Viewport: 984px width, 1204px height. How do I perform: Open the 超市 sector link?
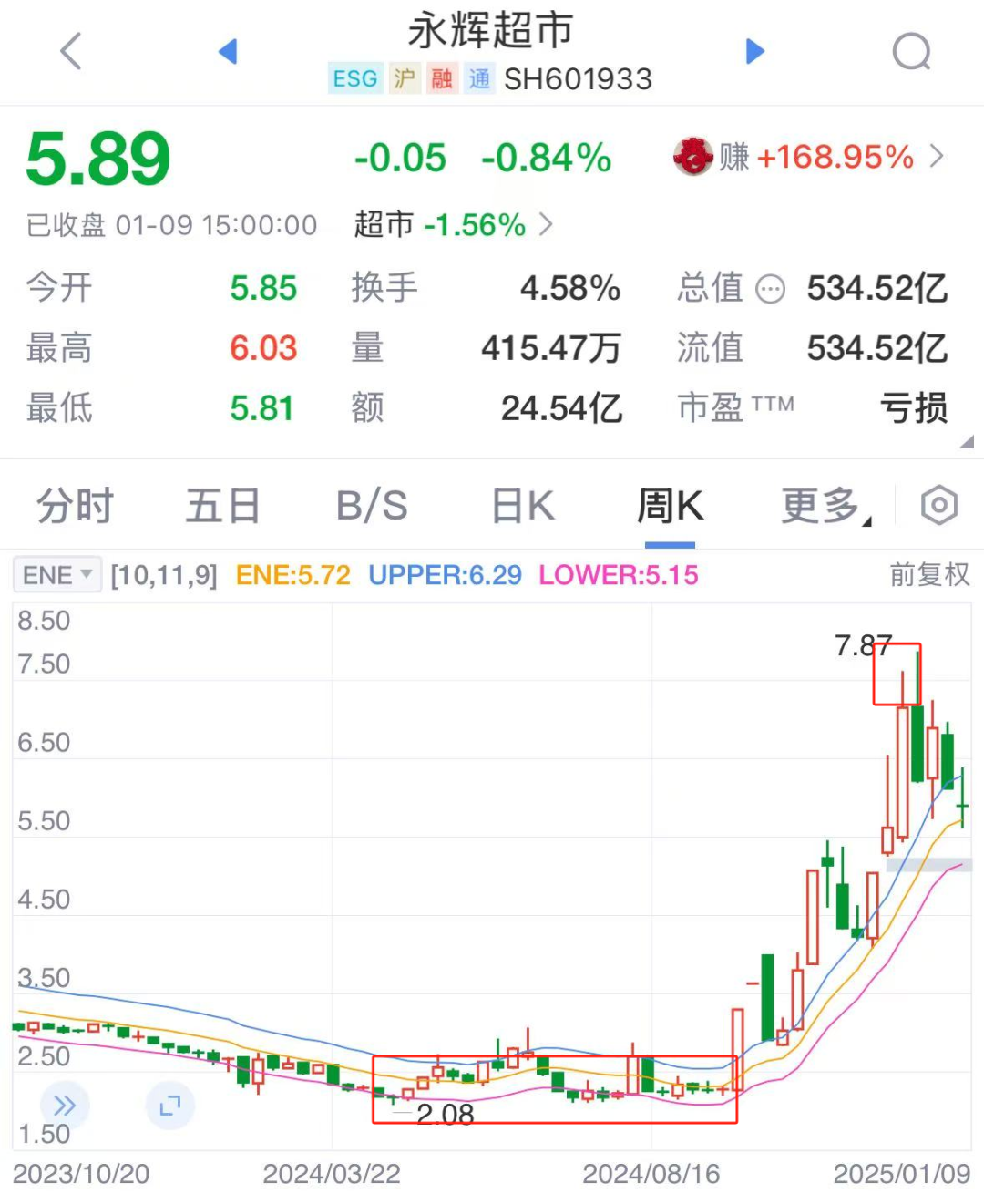(453, 224)
